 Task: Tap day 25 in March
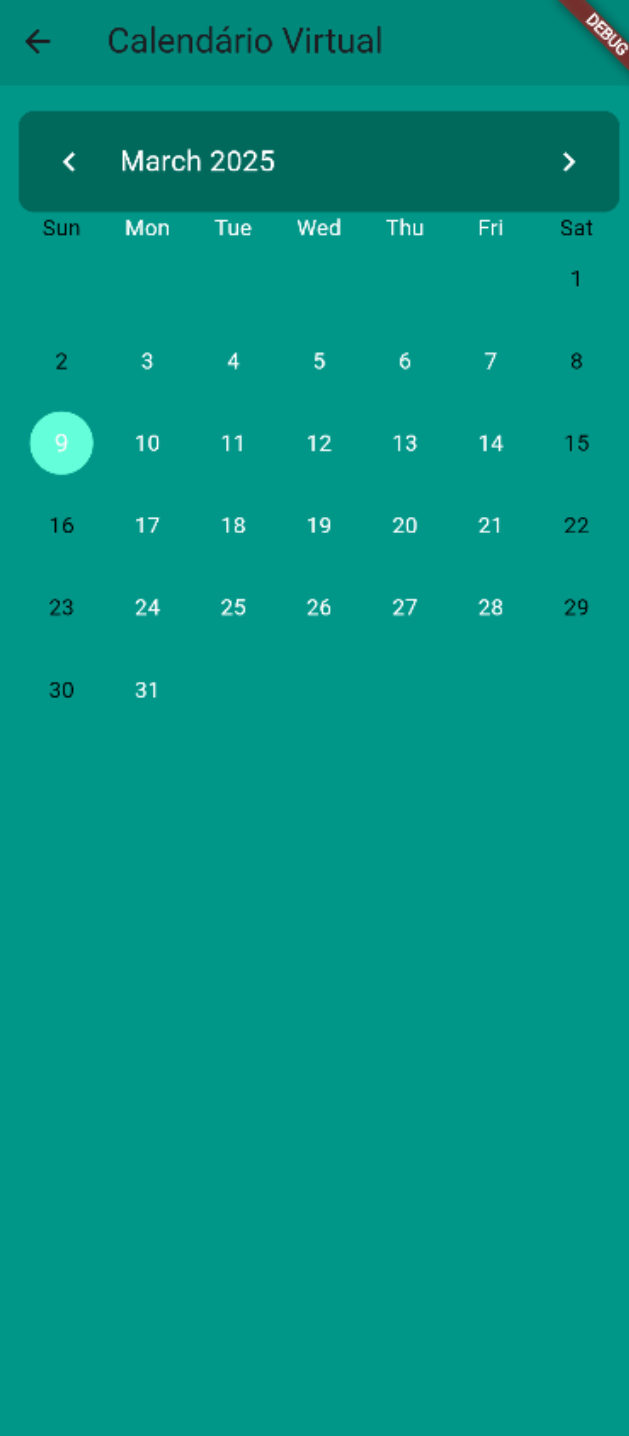click(233, 607)
